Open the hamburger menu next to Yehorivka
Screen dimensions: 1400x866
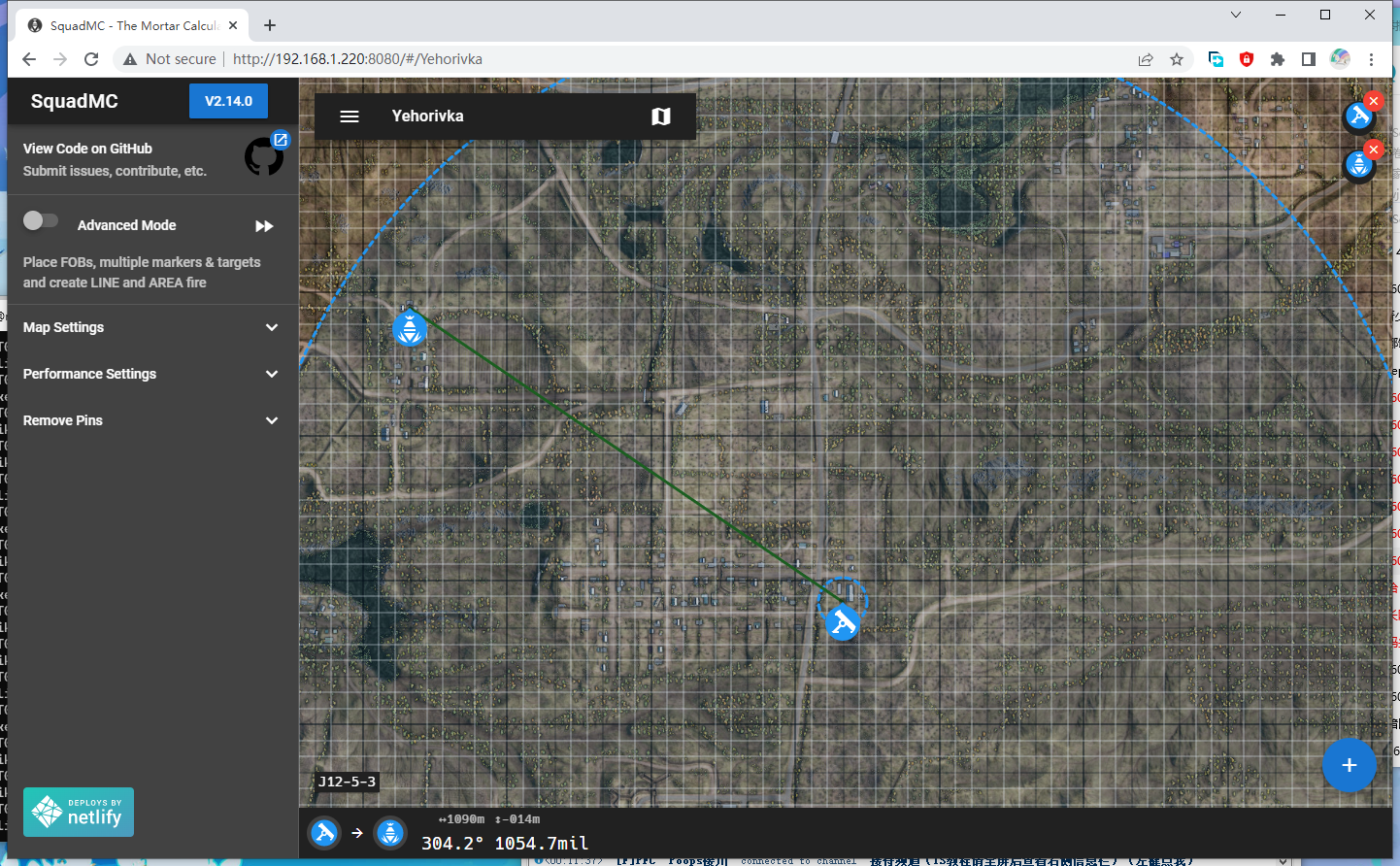click(x=350, y=117)
